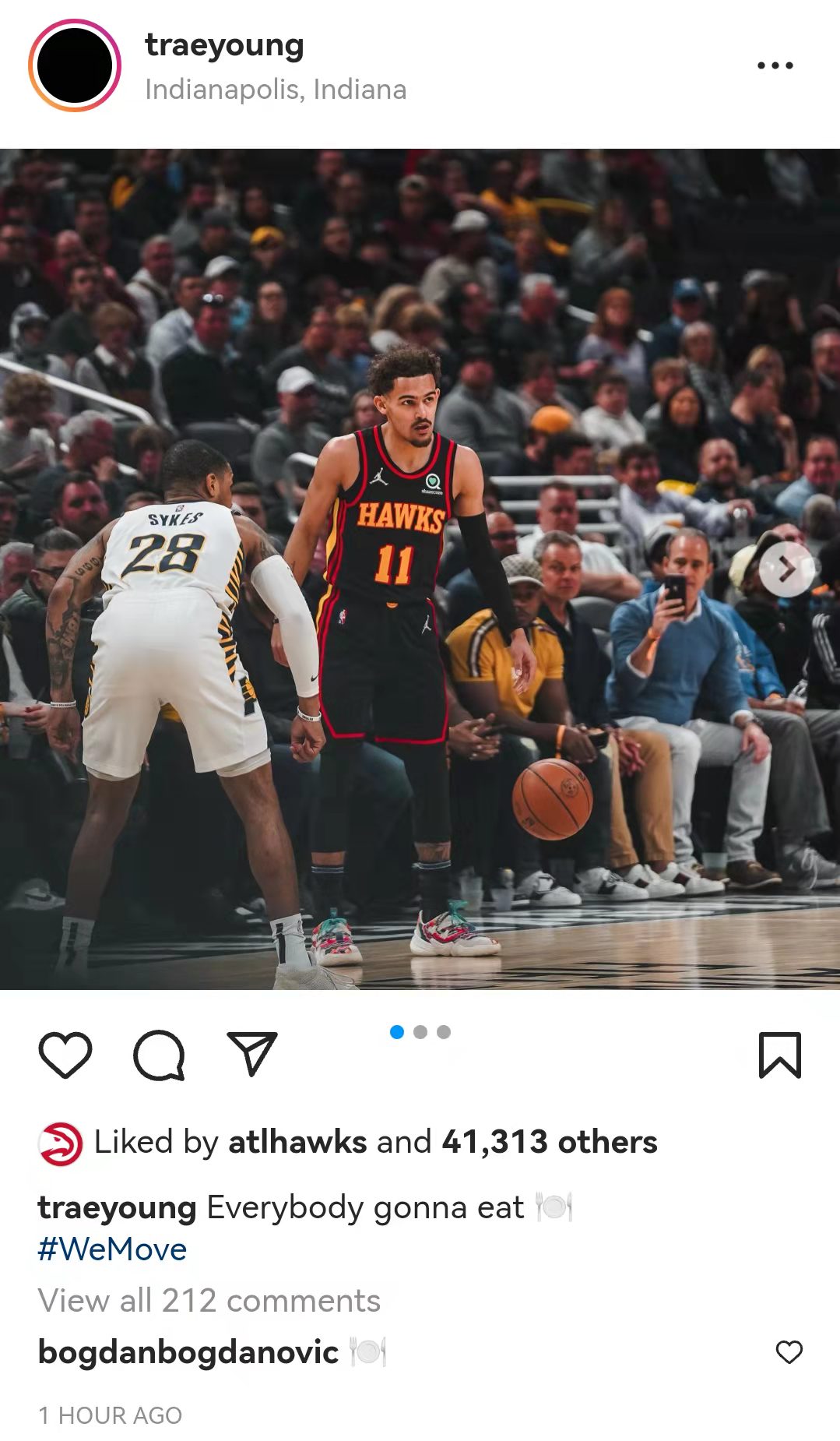Open the three-dot post options menu
Image resolution: width=840 pixels, height=1441 pixels.
775,65
